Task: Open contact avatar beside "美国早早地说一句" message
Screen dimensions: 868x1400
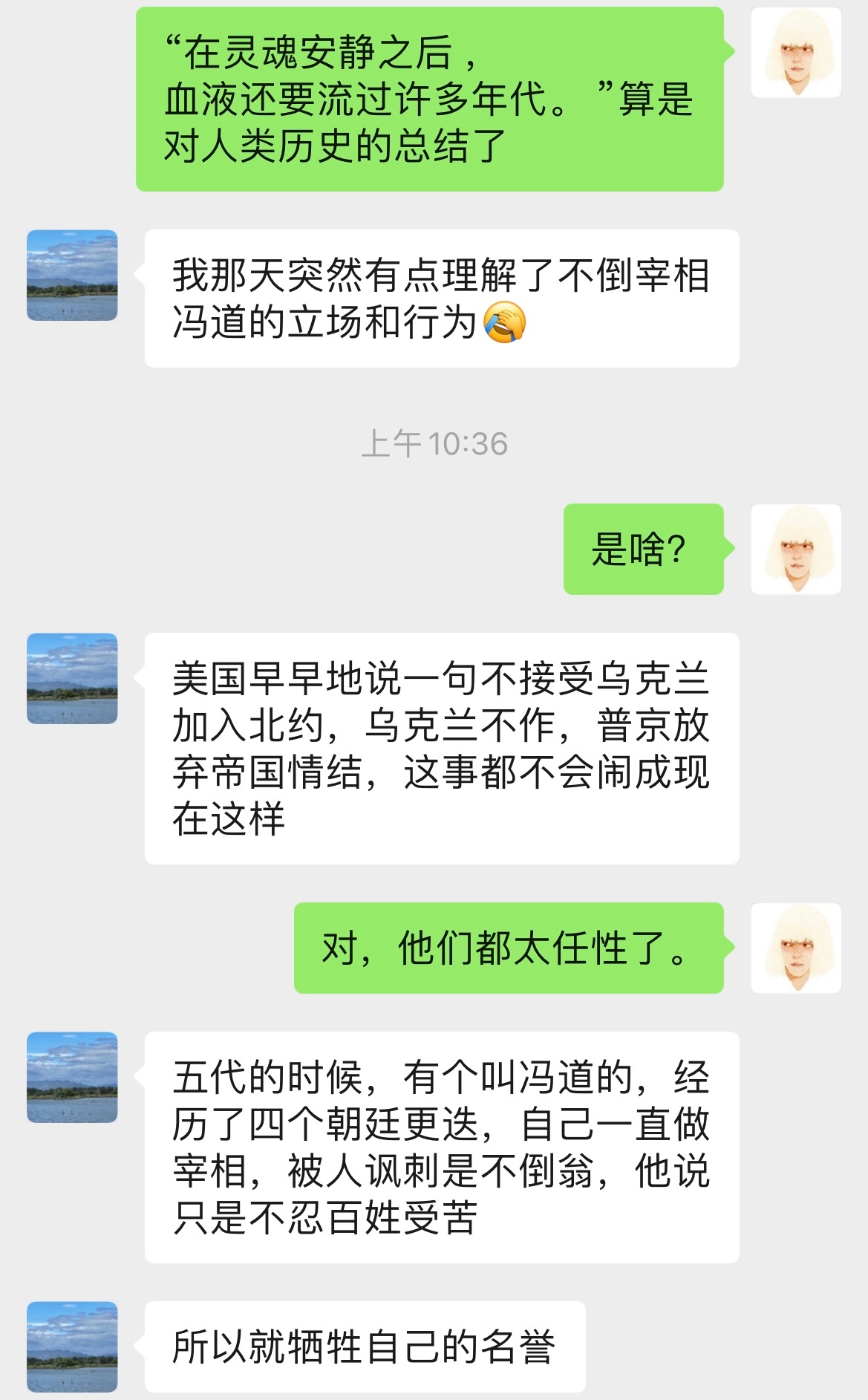Action: point(72,678)
